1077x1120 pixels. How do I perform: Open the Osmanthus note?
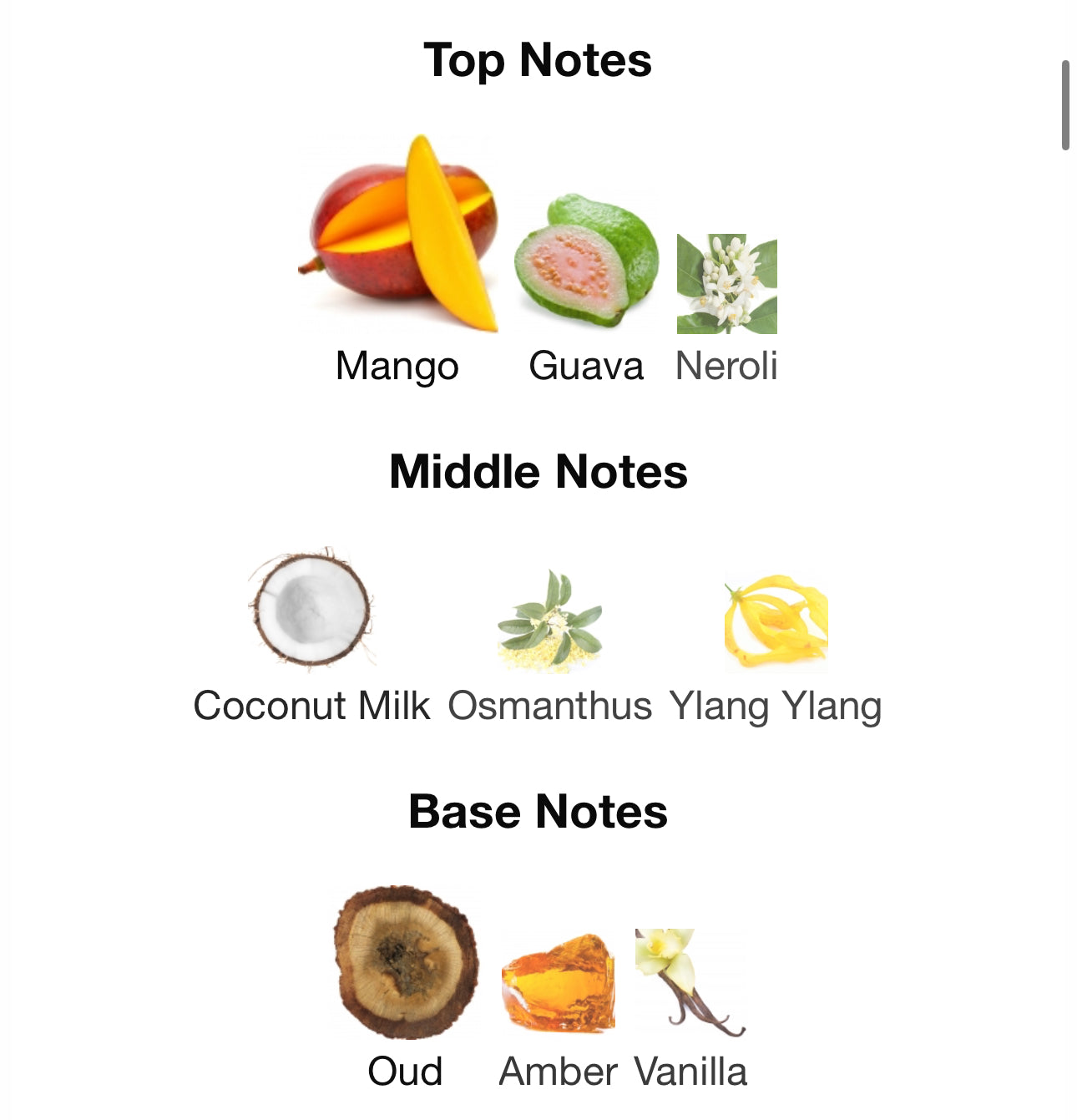pos(549,622)
